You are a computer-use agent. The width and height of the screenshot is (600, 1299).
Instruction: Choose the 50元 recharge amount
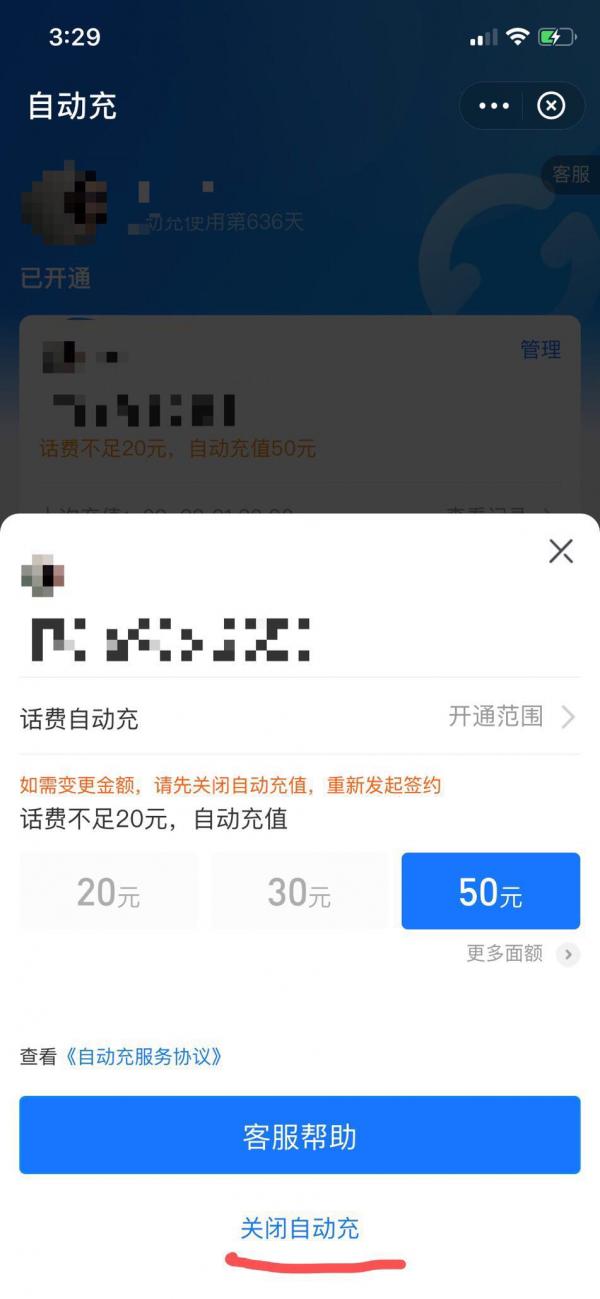click(490, 892)
